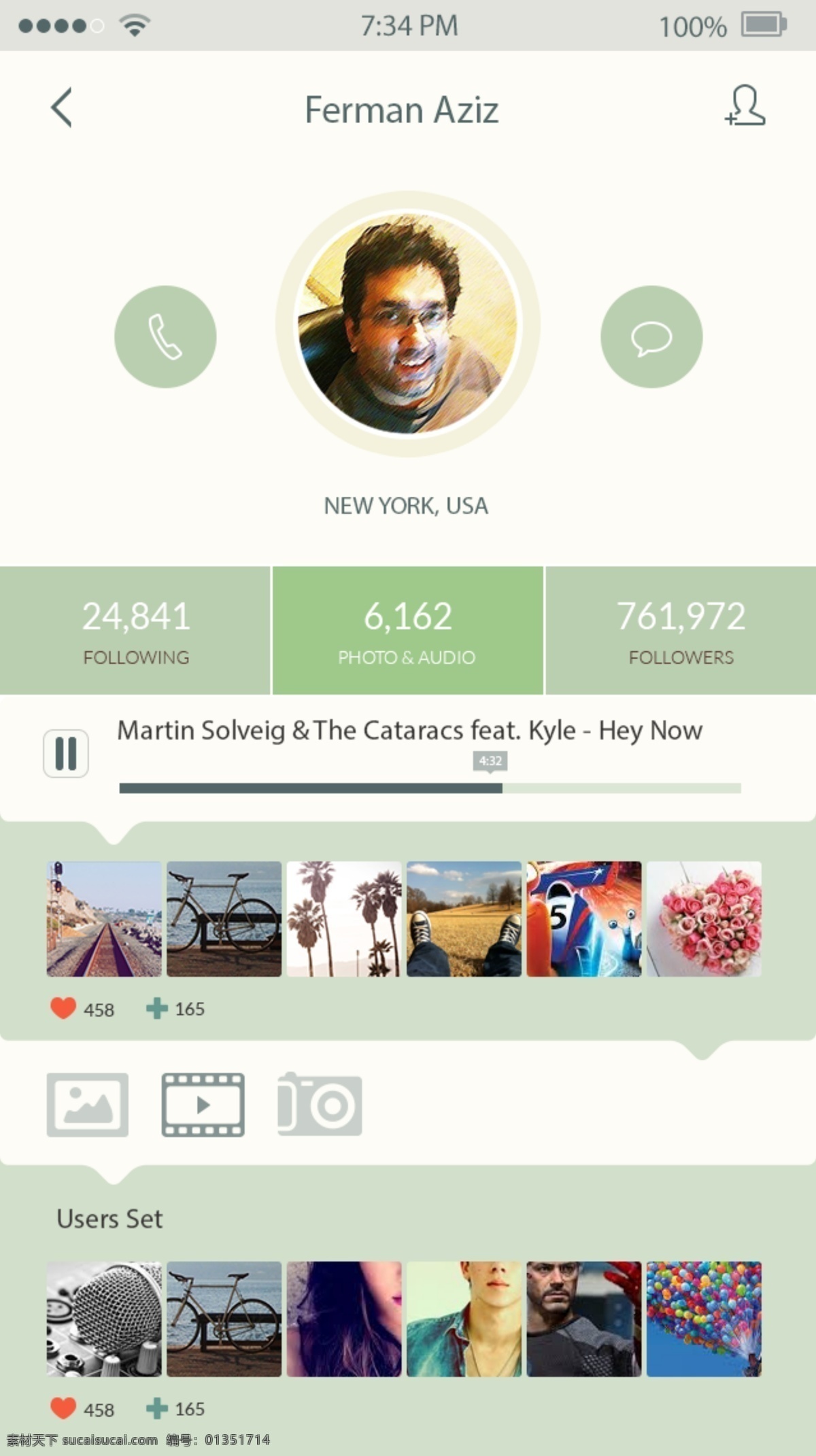Open the railroad tracks photo
The image size is (816, 1456).
(x=104, y=919)
